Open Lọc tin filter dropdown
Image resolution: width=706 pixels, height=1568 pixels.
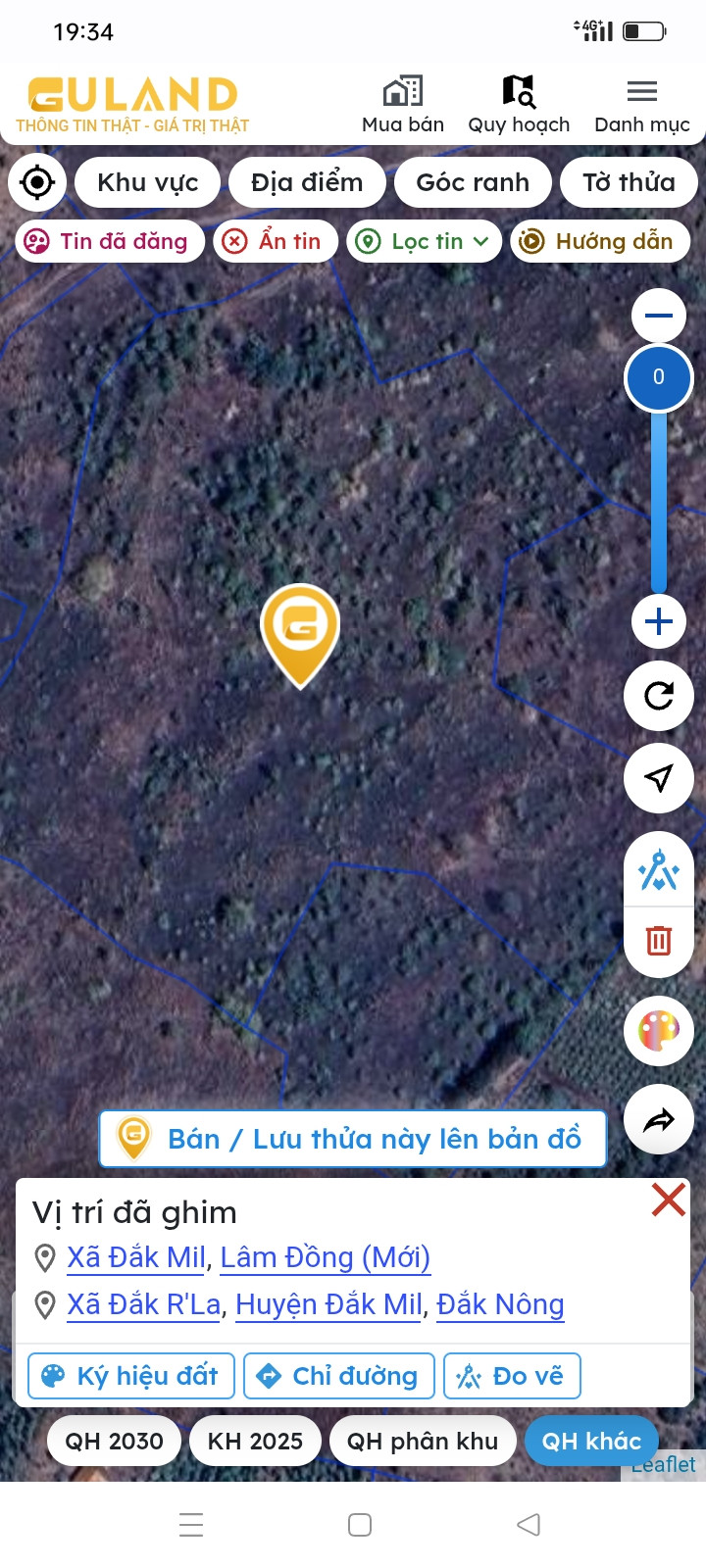[424, 241]
